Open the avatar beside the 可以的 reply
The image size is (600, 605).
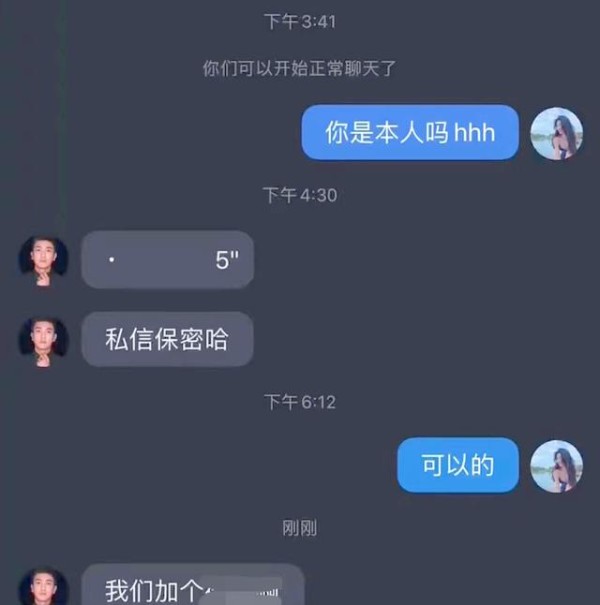pyautogui.click(x=556, y=465)
